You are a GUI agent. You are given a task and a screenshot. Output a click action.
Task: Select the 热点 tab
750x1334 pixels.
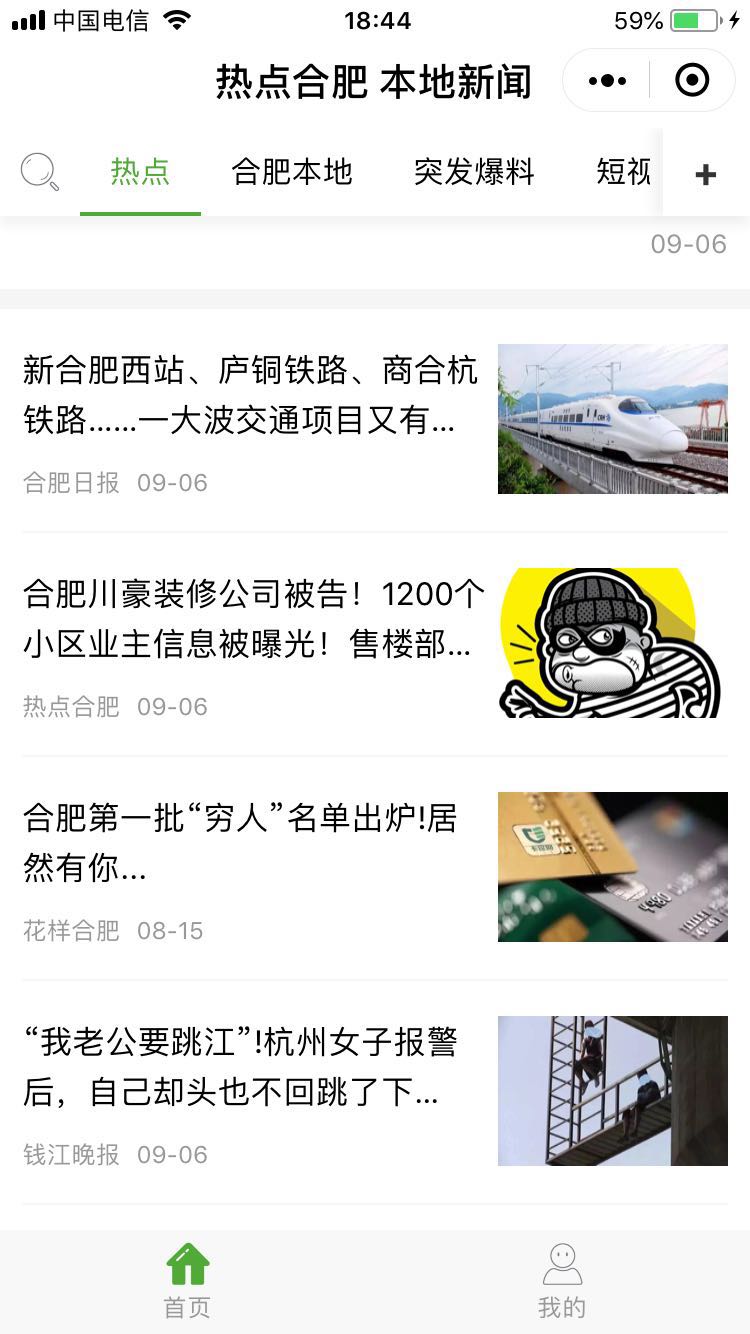click(140, 172)
